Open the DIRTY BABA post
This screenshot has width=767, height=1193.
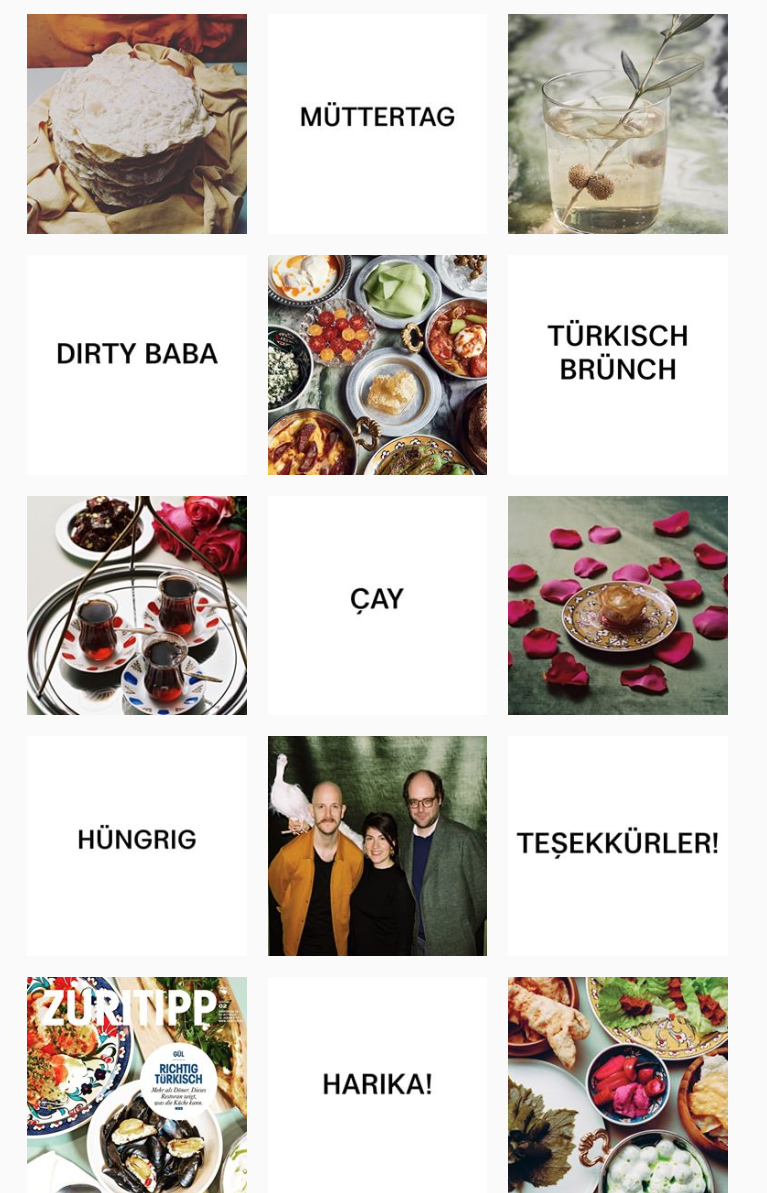pos(137,364)
